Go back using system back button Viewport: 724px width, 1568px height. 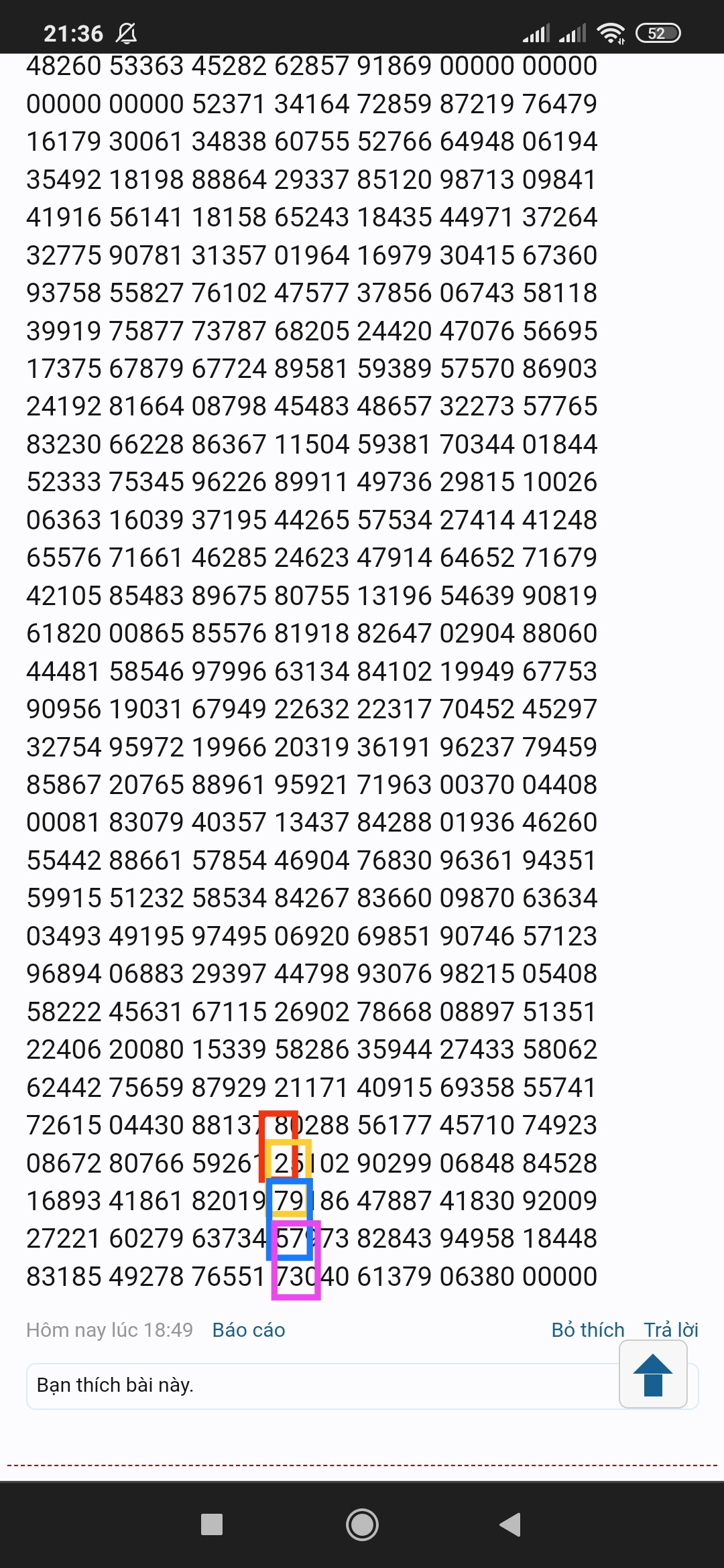click(510, 1524)
